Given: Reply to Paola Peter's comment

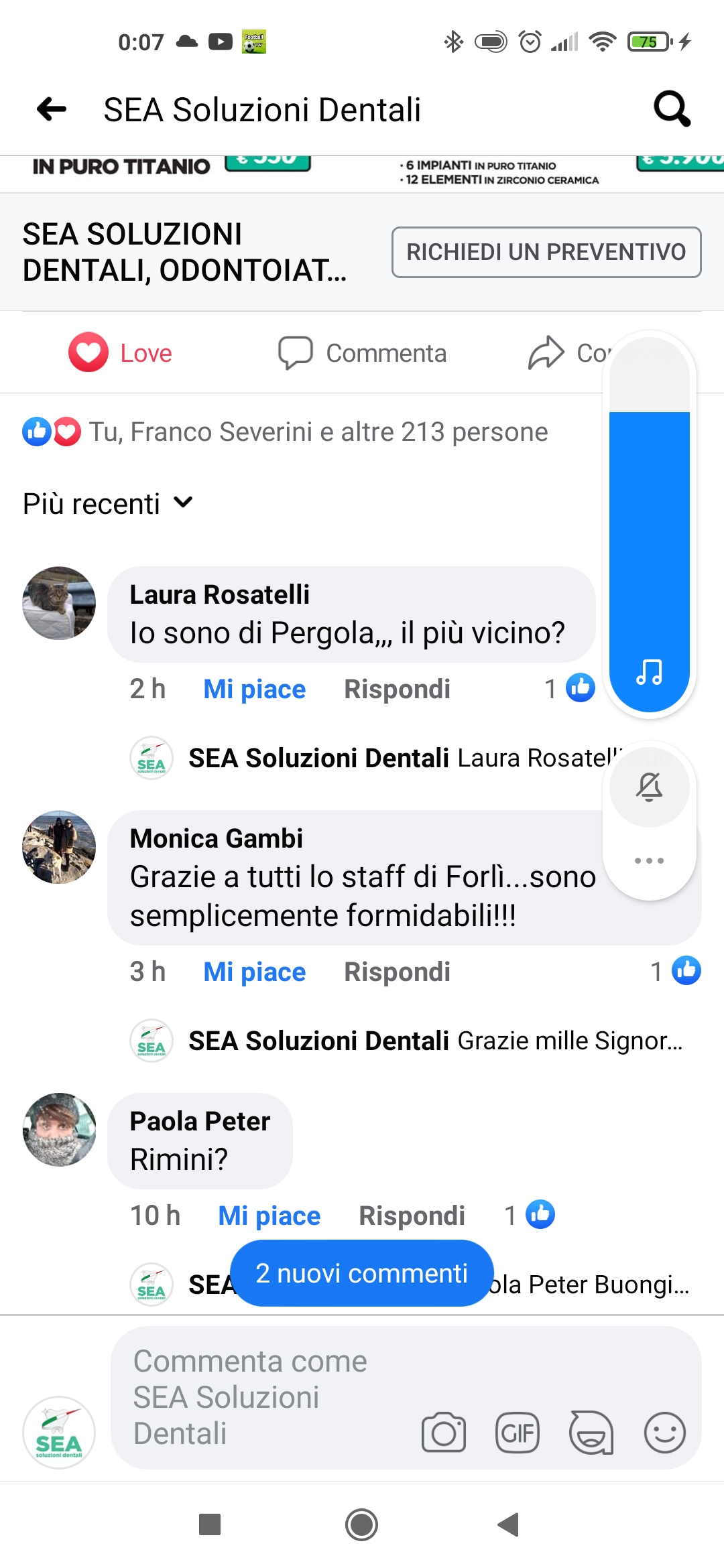Looking at the screenshot, I should click(x=412, y=1216).
